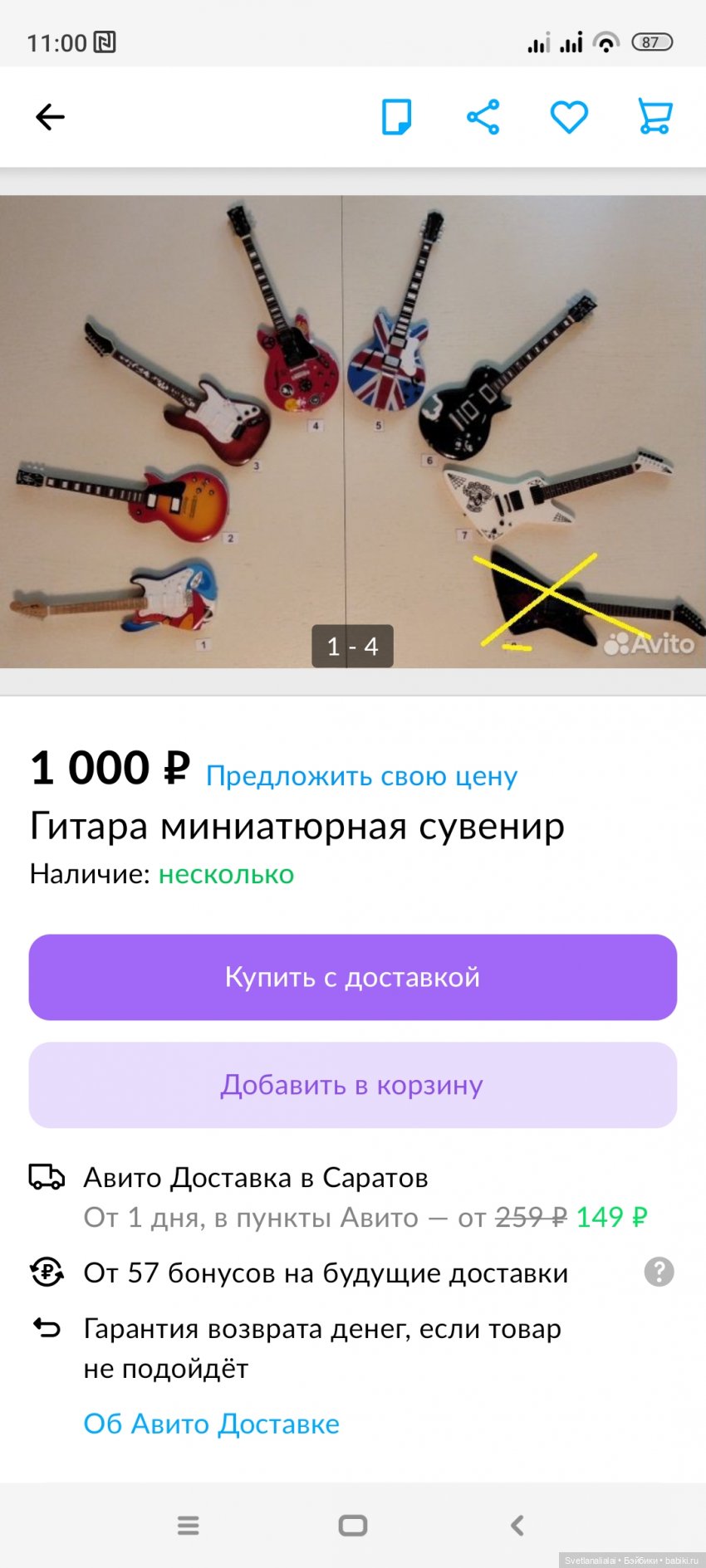This screenshot has height=1568, width=706.
Task: Add a note to this listing
Action: pyautogui.click(x=396, y=117)
